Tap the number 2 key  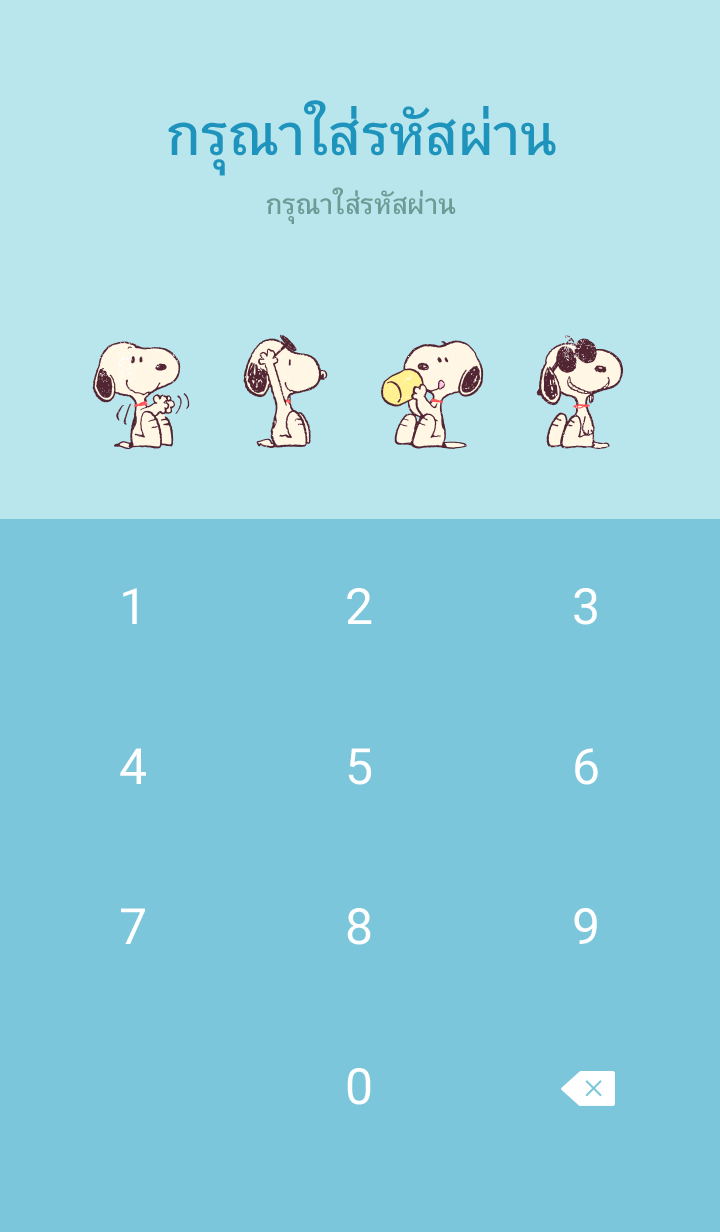coord(359,607)
